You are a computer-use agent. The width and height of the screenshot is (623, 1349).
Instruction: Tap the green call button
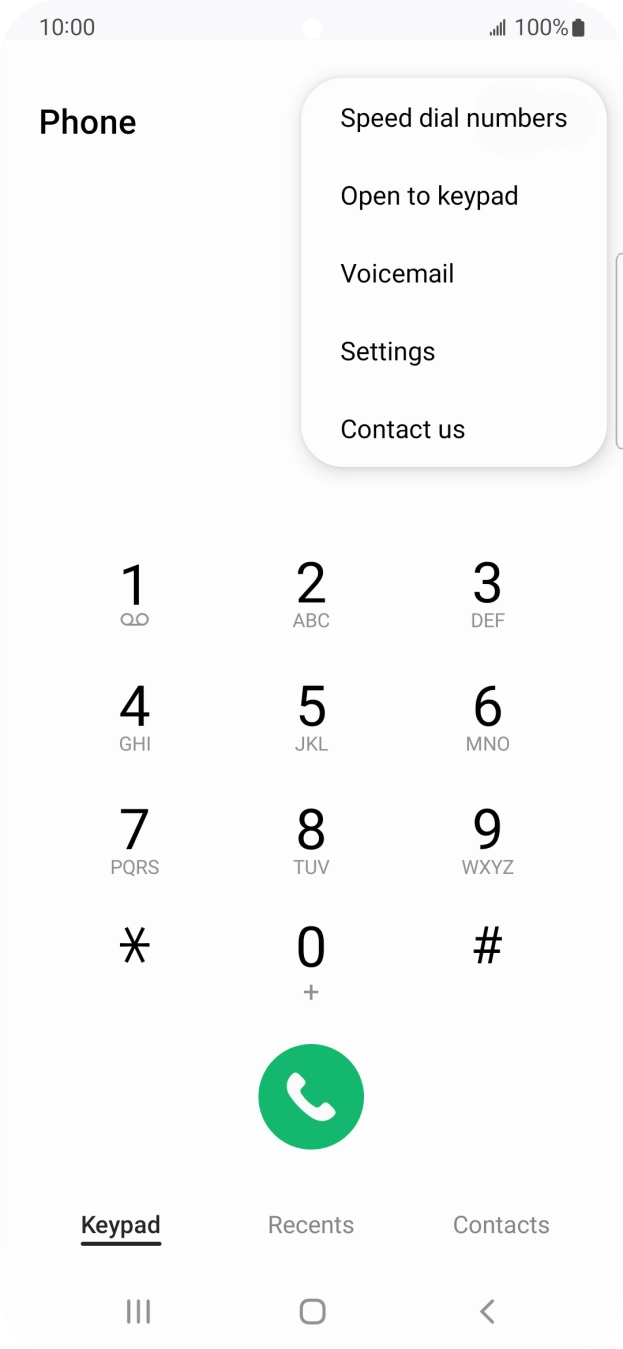(x=311, y=1097)
